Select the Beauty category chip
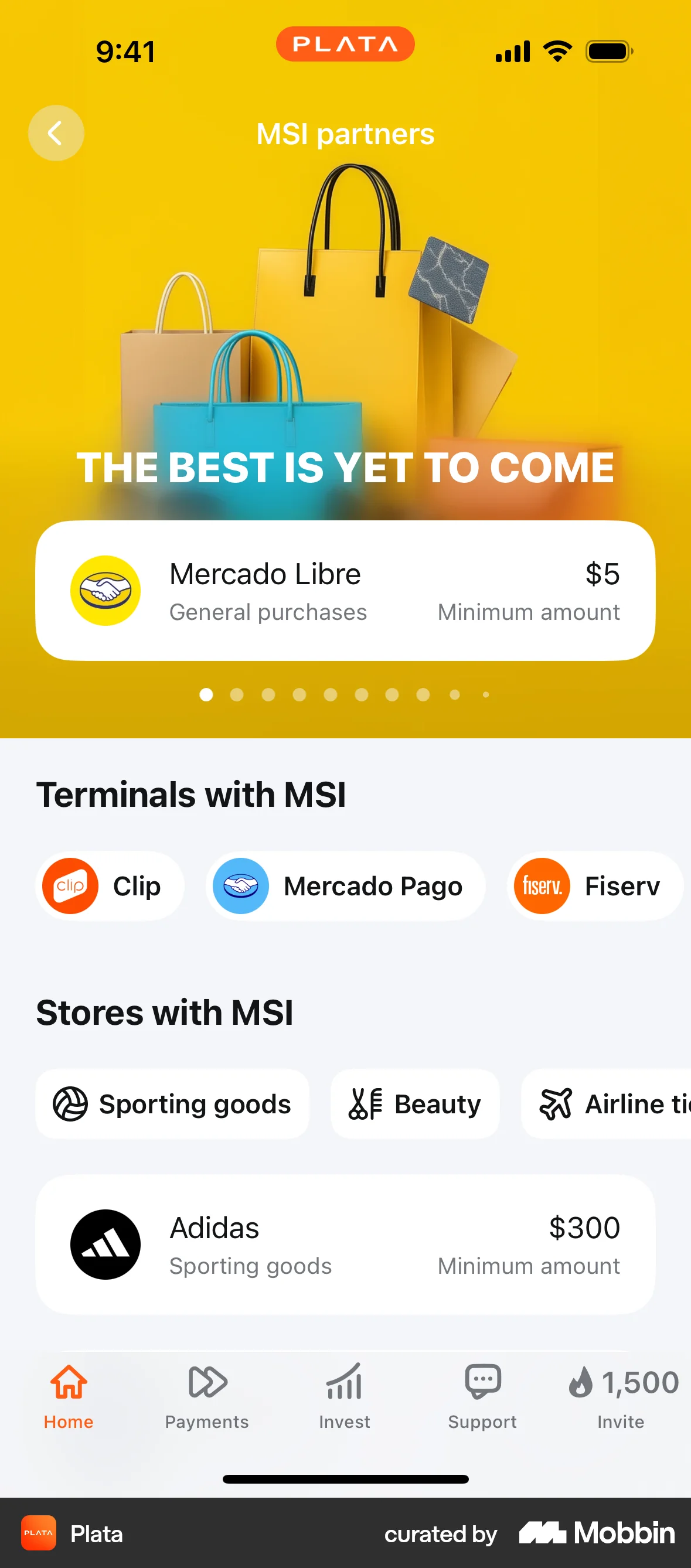 tap(414, 1103)
